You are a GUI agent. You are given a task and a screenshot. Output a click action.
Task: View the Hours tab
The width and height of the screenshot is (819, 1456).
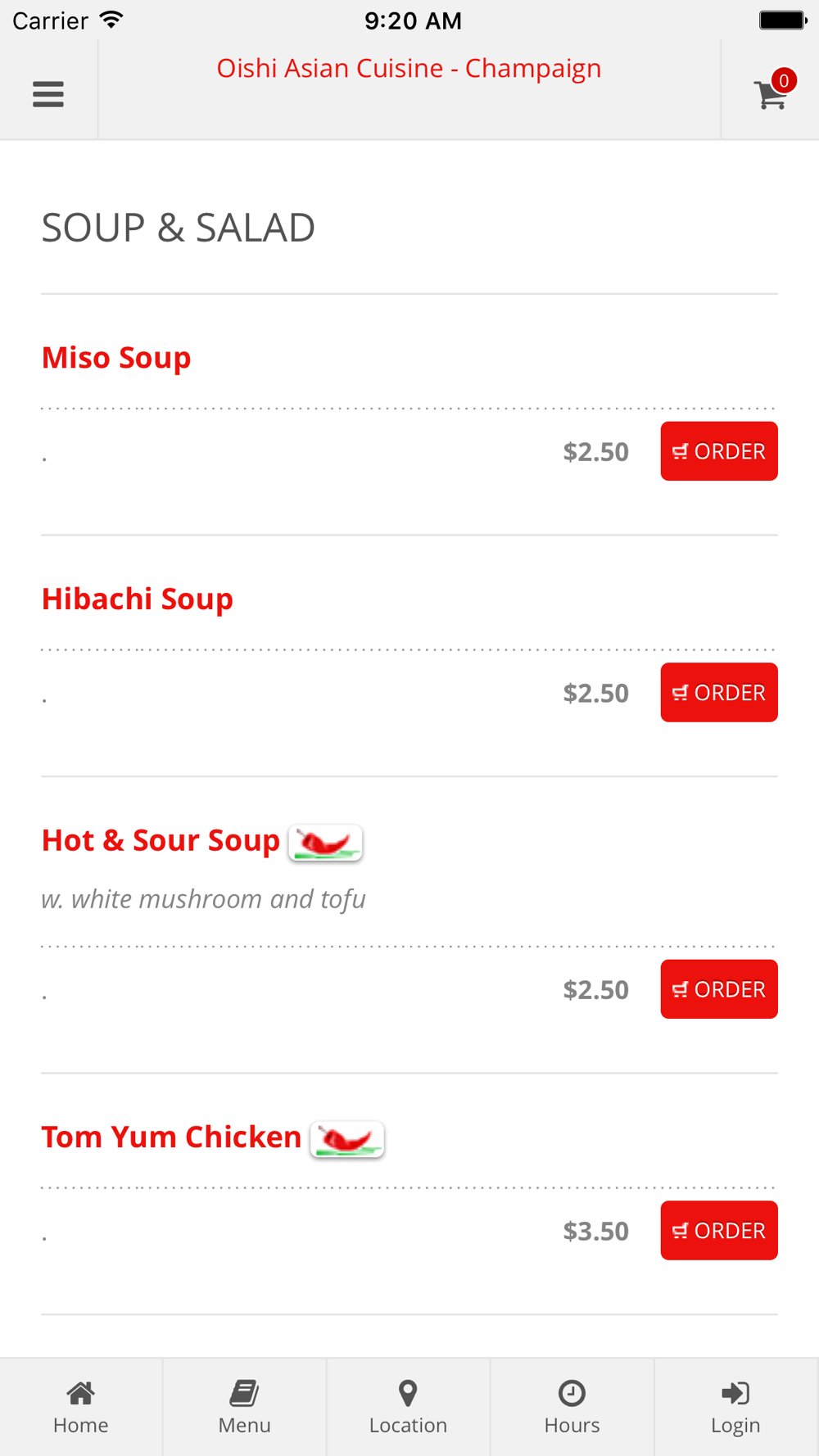[572, 1408]
